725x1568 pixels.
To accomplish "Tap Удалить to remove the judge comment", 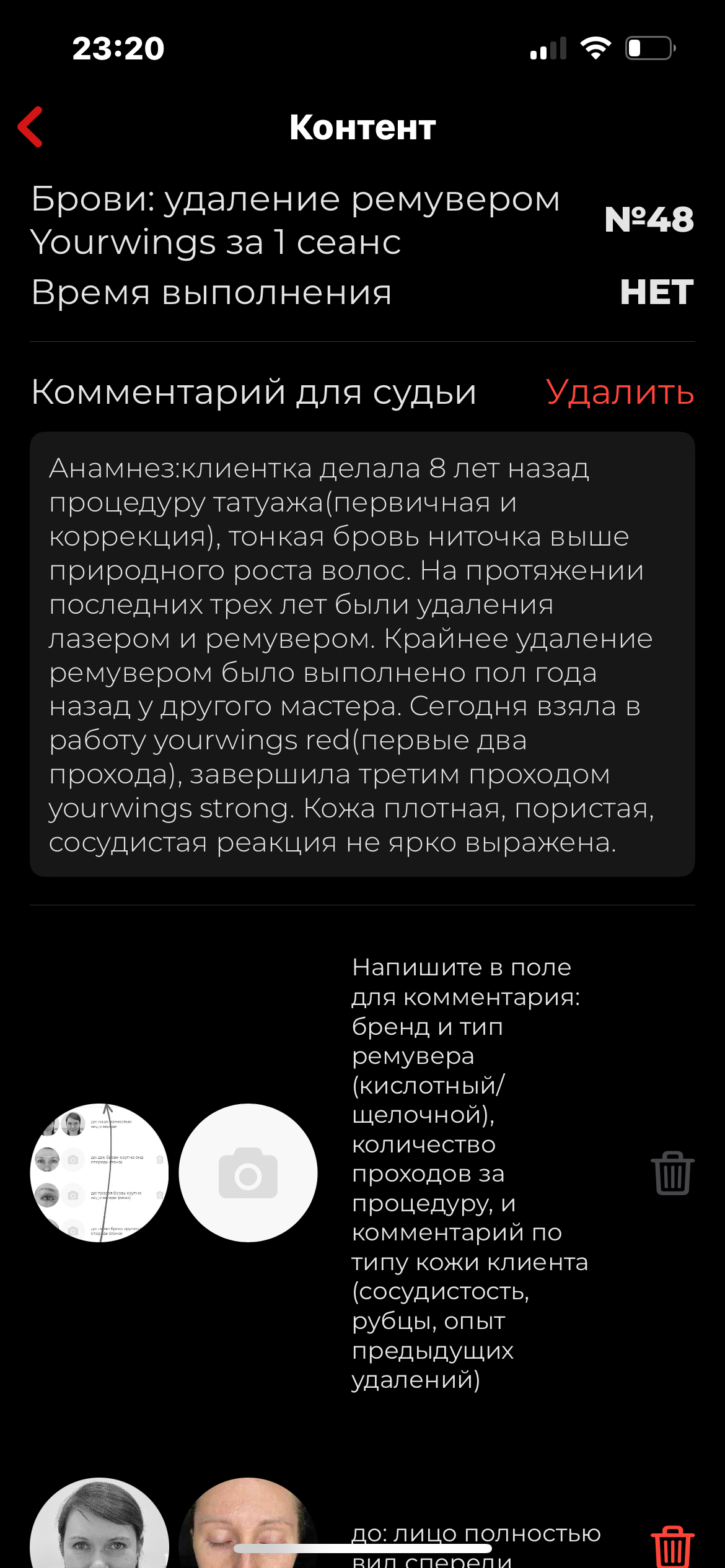I will (620, 392).
